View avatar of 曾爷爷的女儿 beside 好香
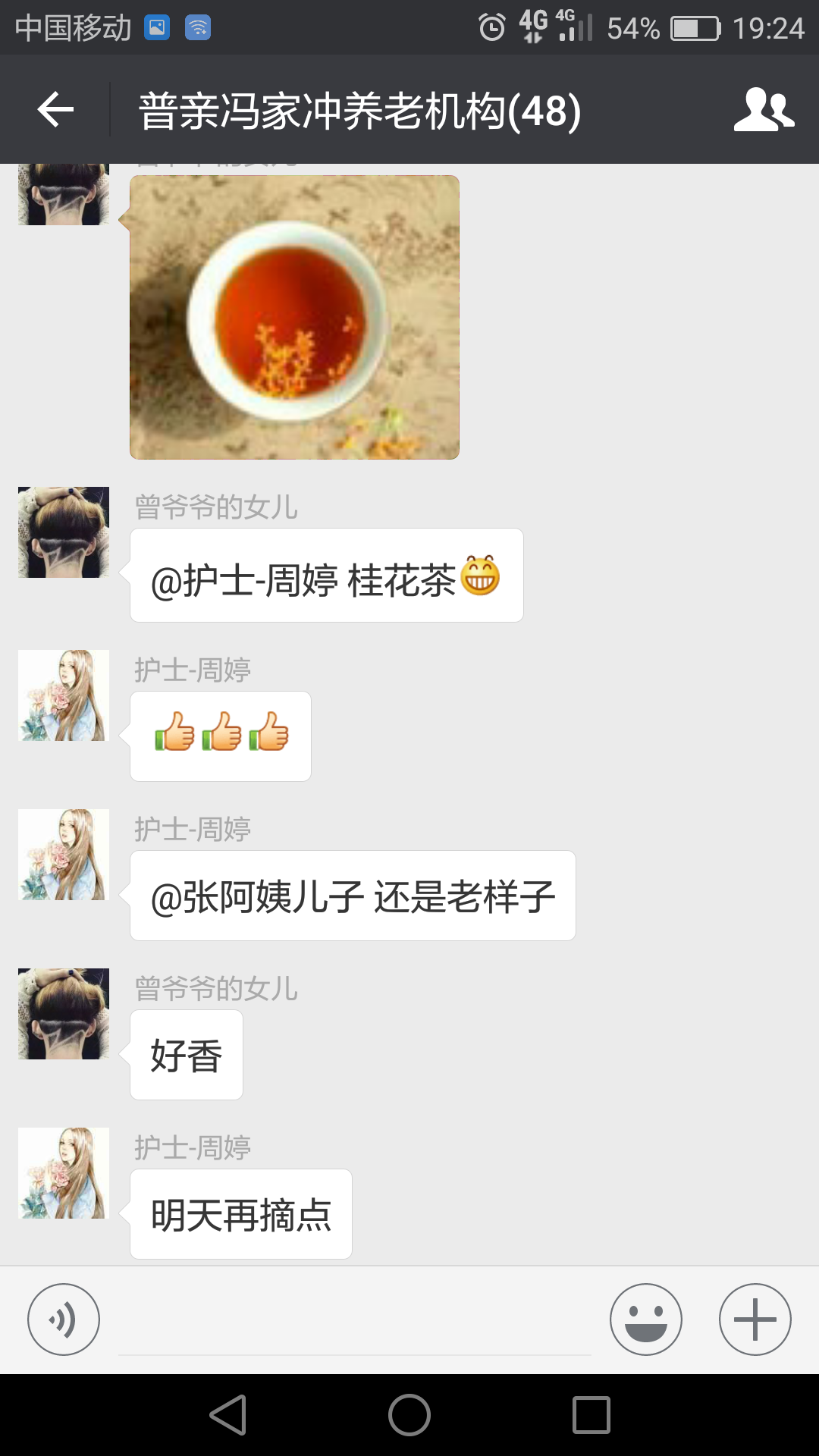The image size is (819, 1456). coord(64,1014)
